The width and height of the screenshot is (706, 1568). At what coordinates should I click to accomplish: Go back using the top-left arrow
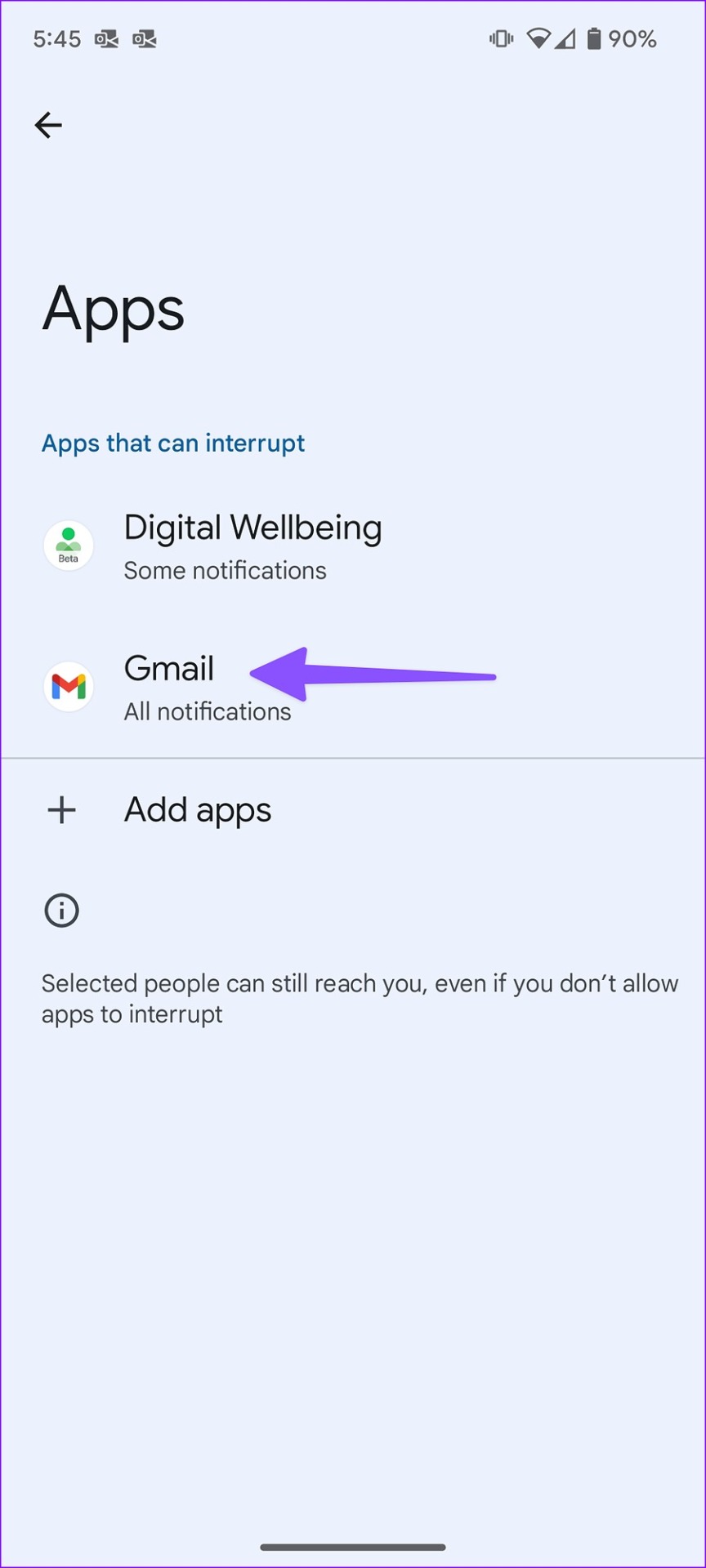[48, 125]
